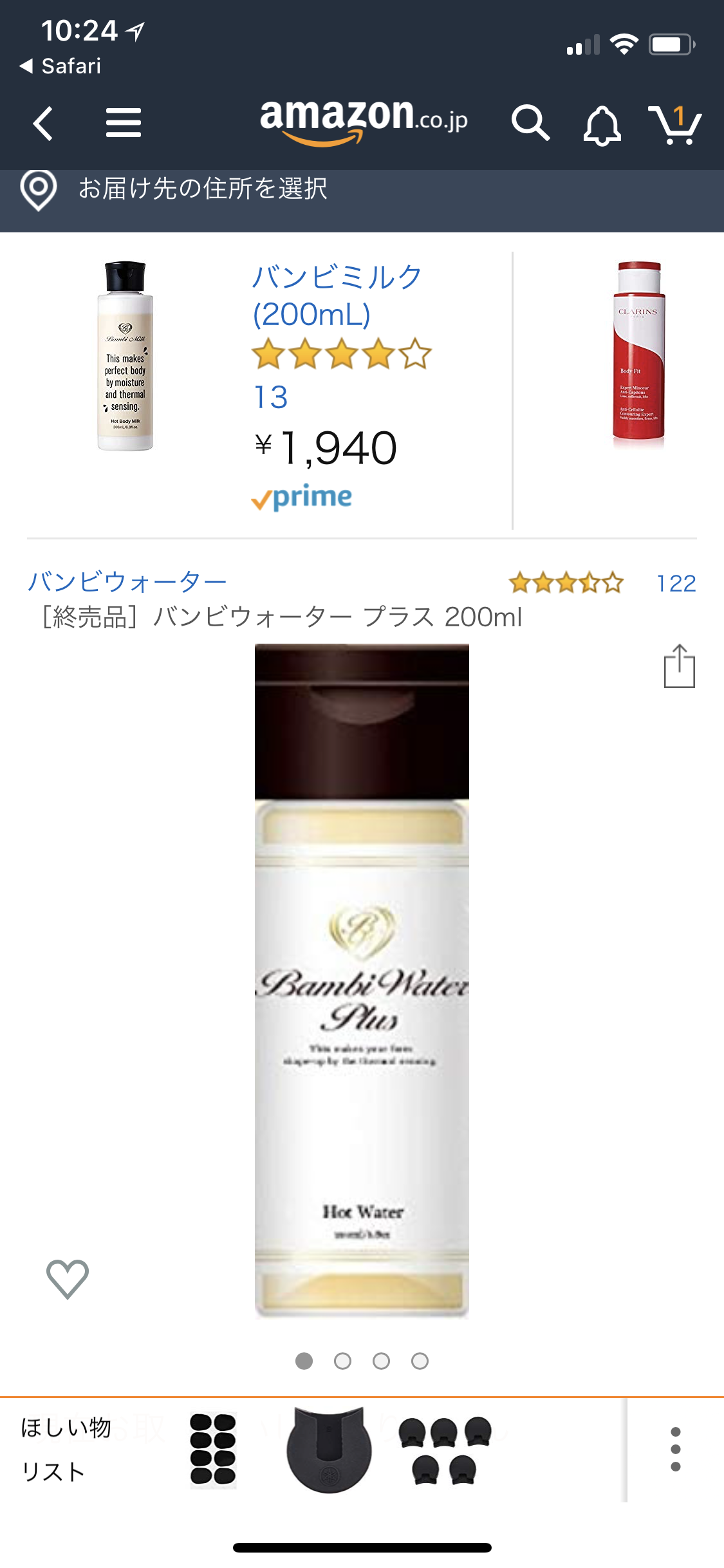Open ほしい物リスト wish list
Viewport: 724px width, 1568px height.
click(x=66, y=1450)
